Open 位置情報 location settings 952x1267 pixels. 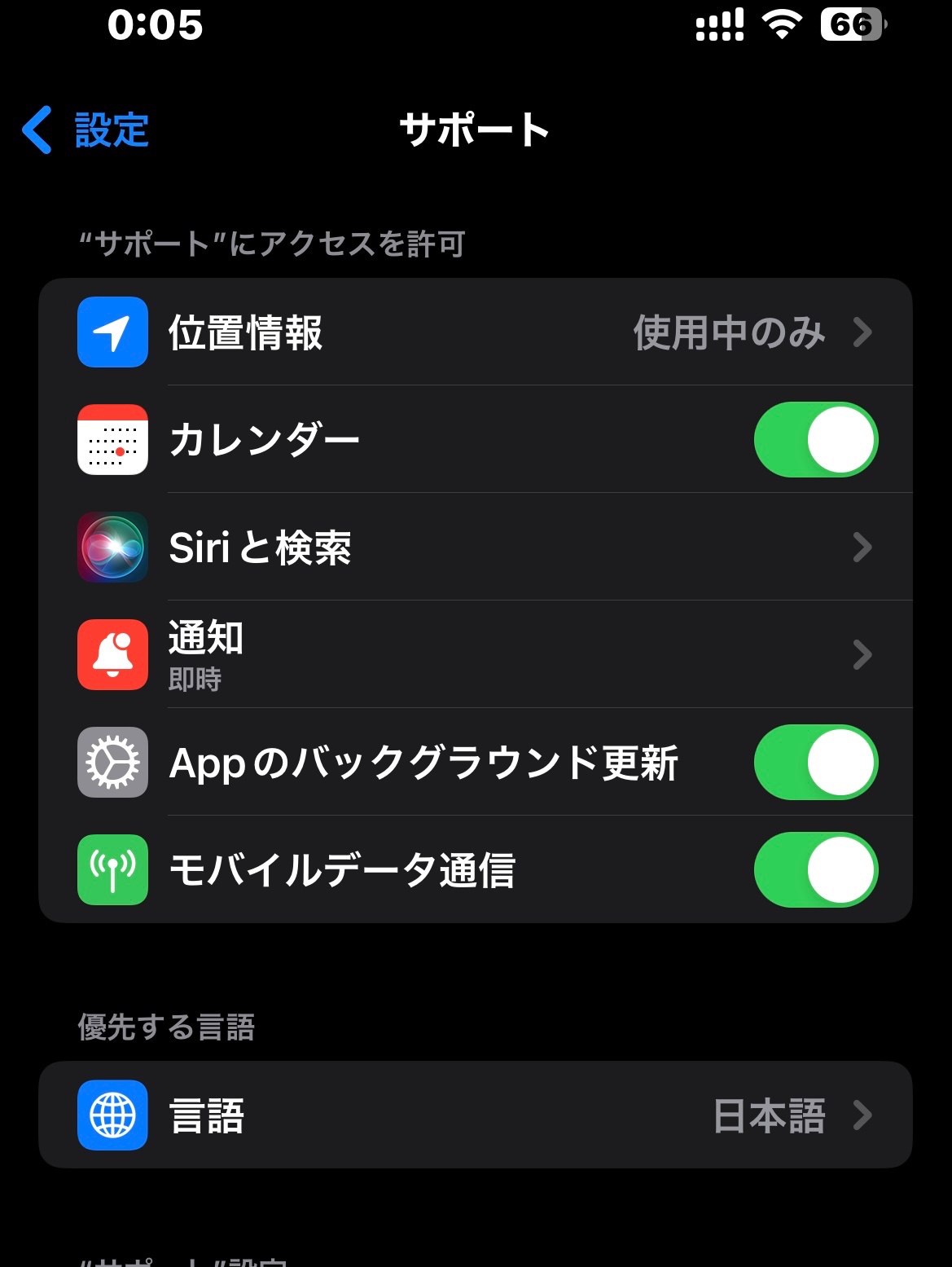(x=475, y=332)
